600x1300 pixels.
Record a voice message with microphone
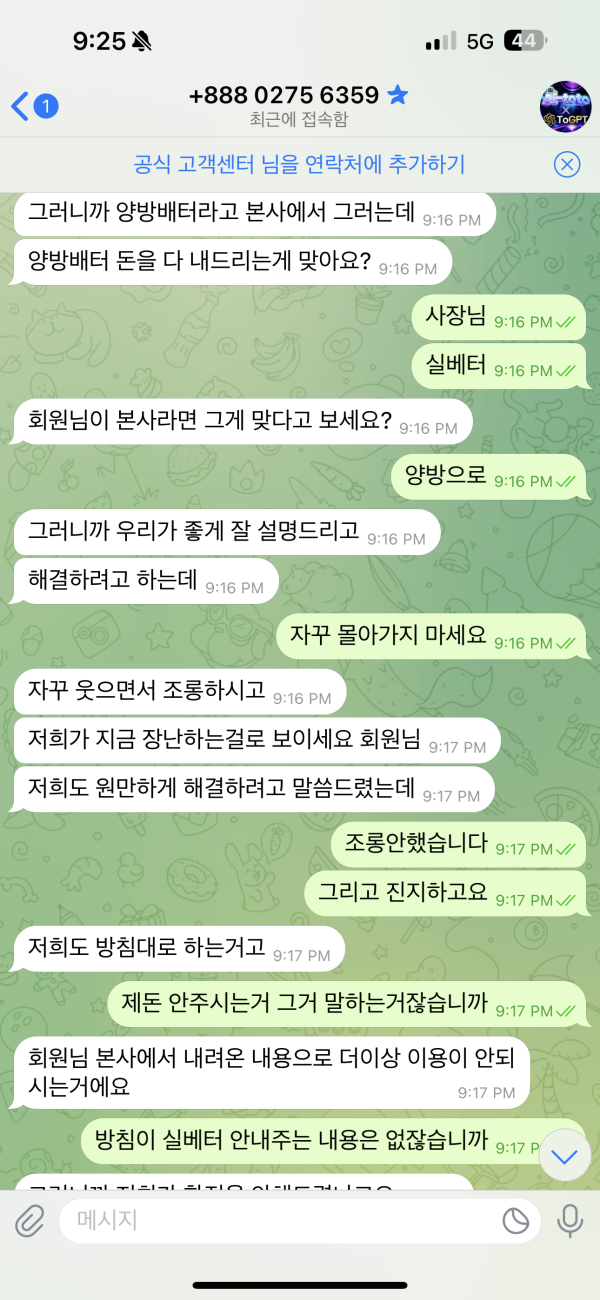[570, 1221]
